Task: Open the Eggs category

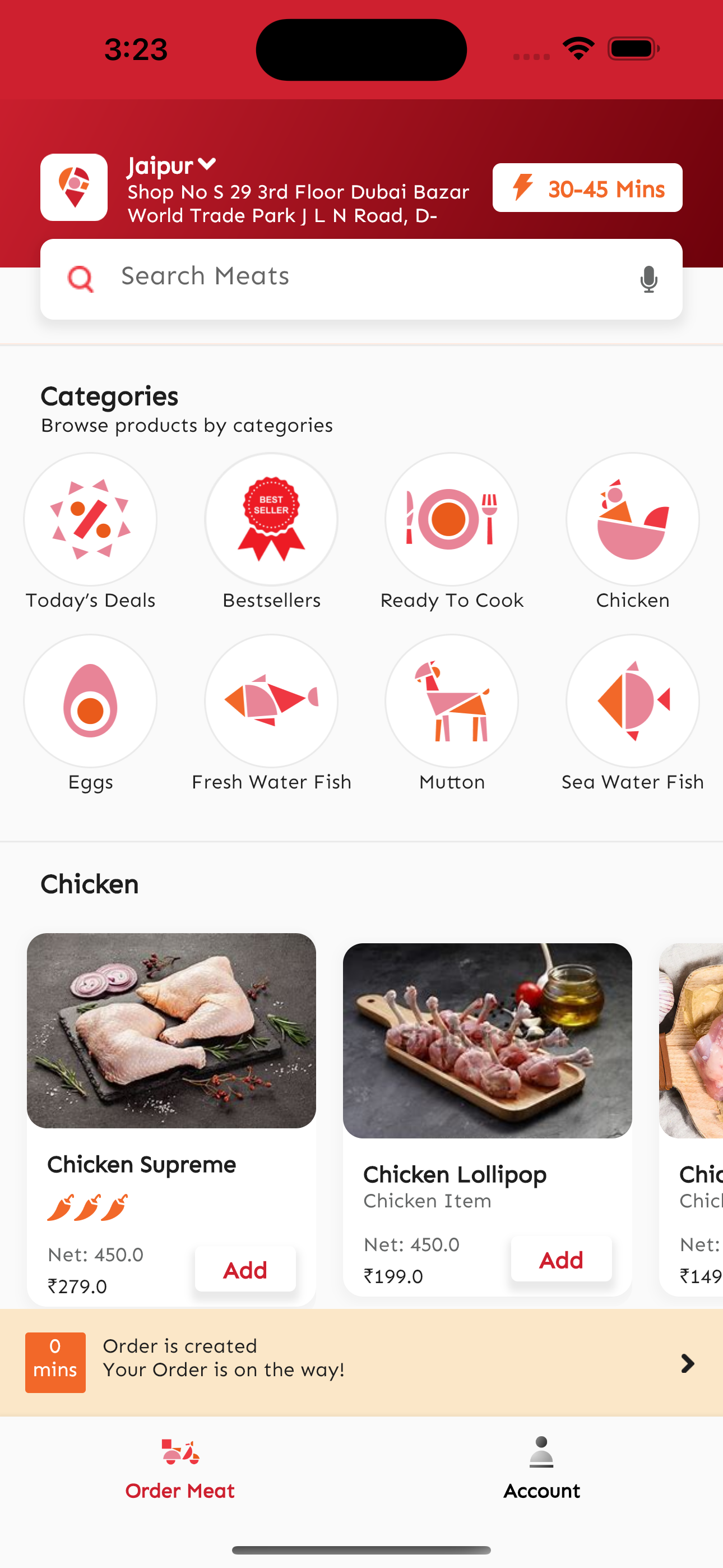Action: (x=90, y=700)
